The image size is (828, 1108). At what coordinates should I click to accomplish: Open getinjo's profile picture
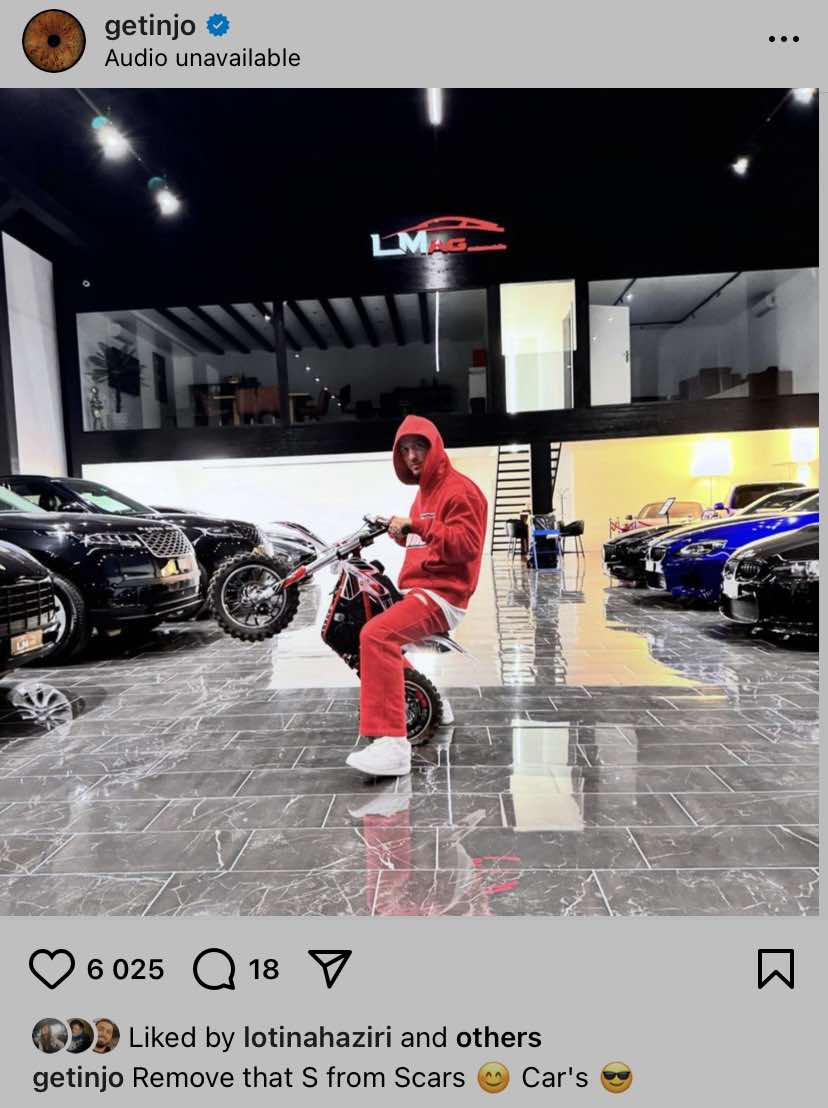[53, 41]
